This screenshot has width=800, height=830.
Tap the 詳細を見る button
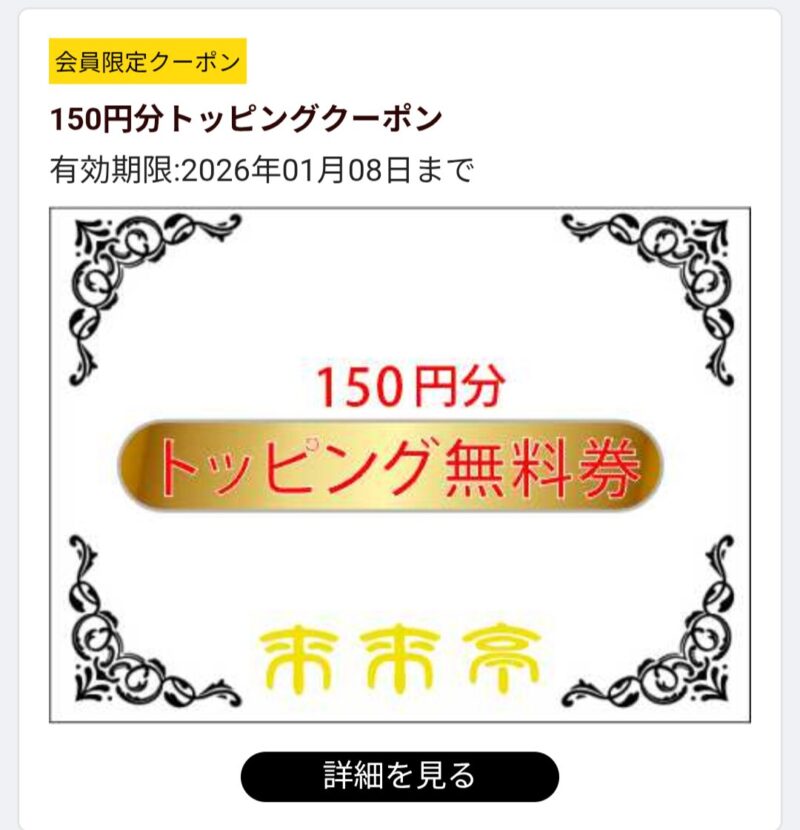tap(399, 776)
